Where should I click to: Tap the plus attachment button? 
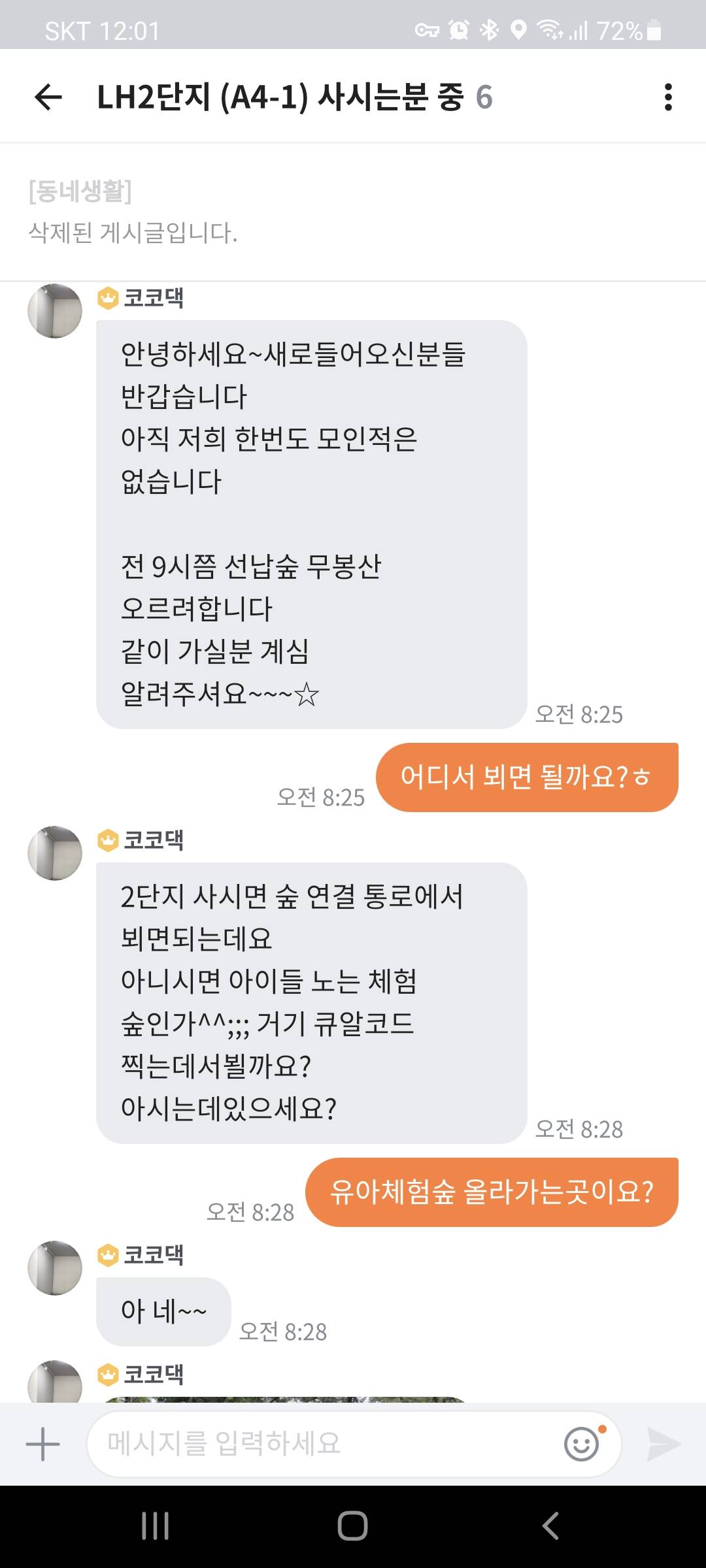(43, 1444)
